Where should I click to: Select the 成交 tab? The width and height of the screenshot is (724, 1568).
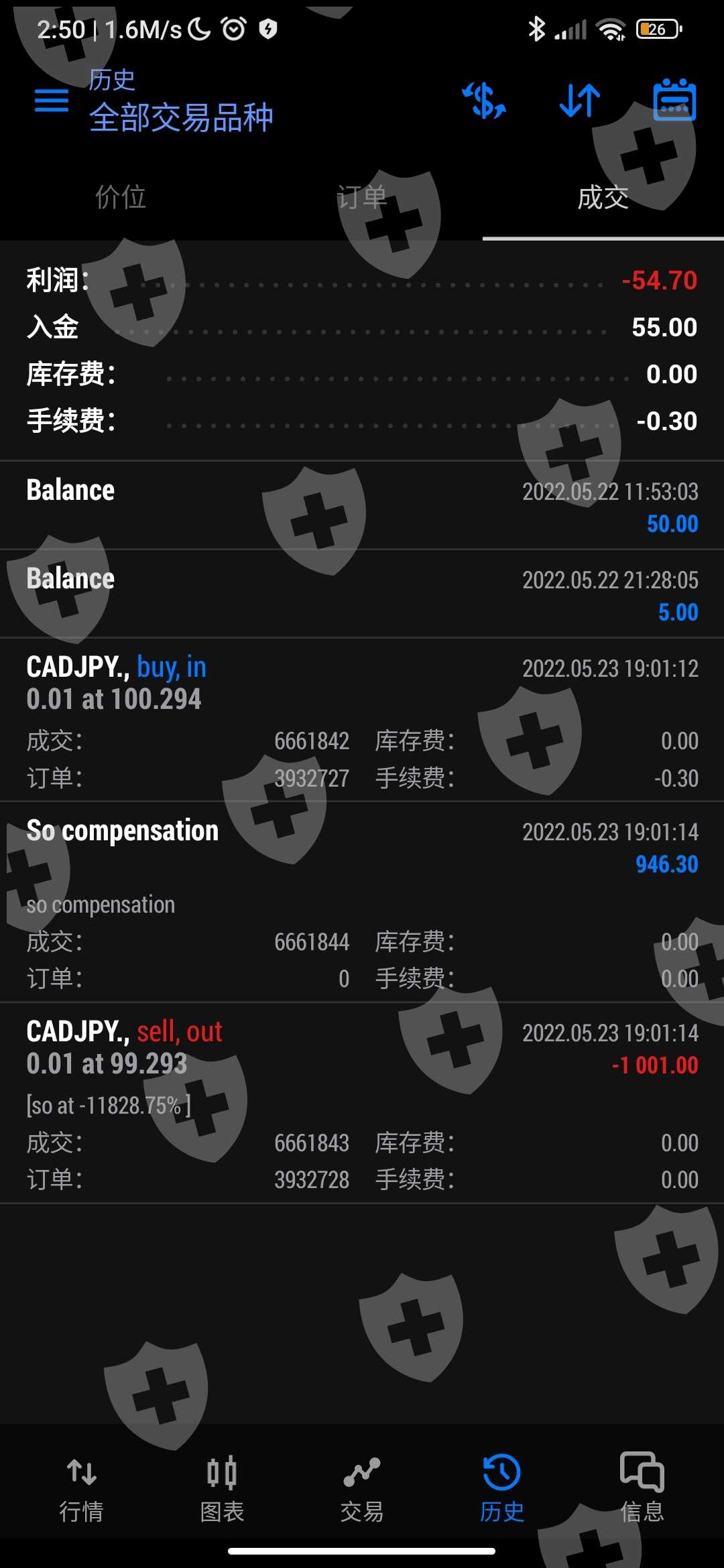click(603, 198)
